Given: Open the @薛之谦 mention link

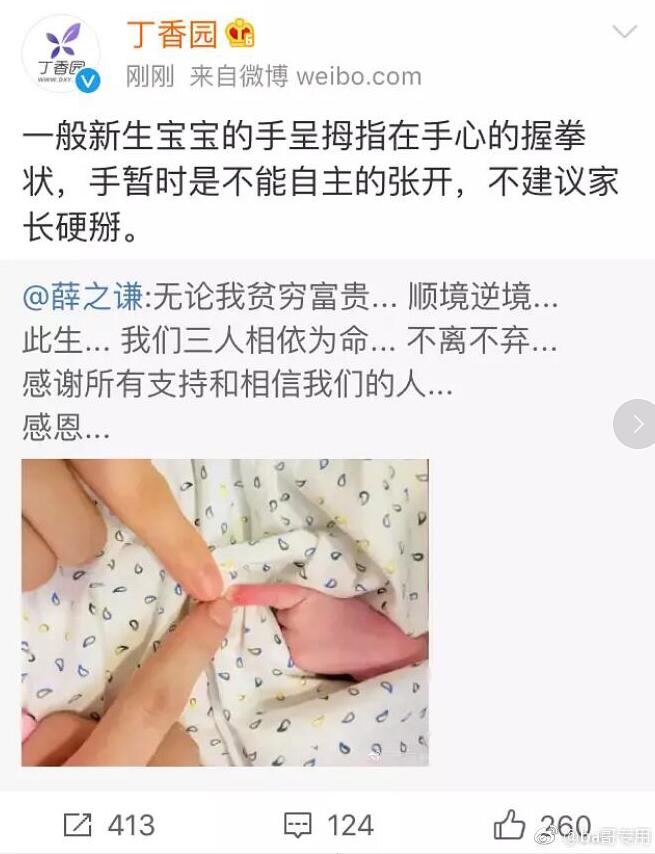Looking at the screenshot, I should tap(83, 298).
